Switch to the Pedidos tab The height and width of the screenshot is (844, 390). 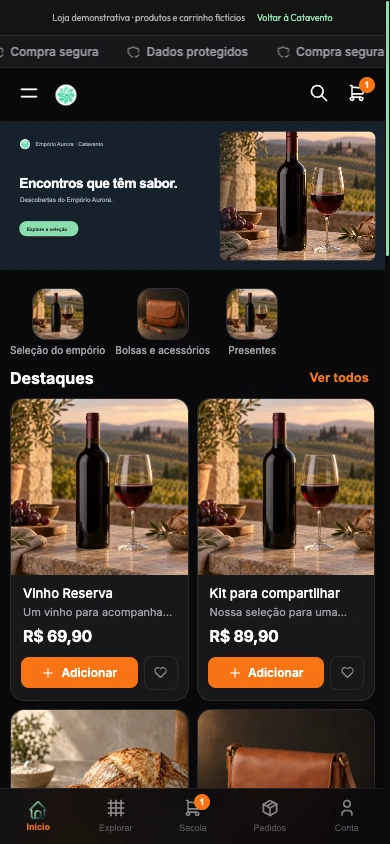click(270, 816)
